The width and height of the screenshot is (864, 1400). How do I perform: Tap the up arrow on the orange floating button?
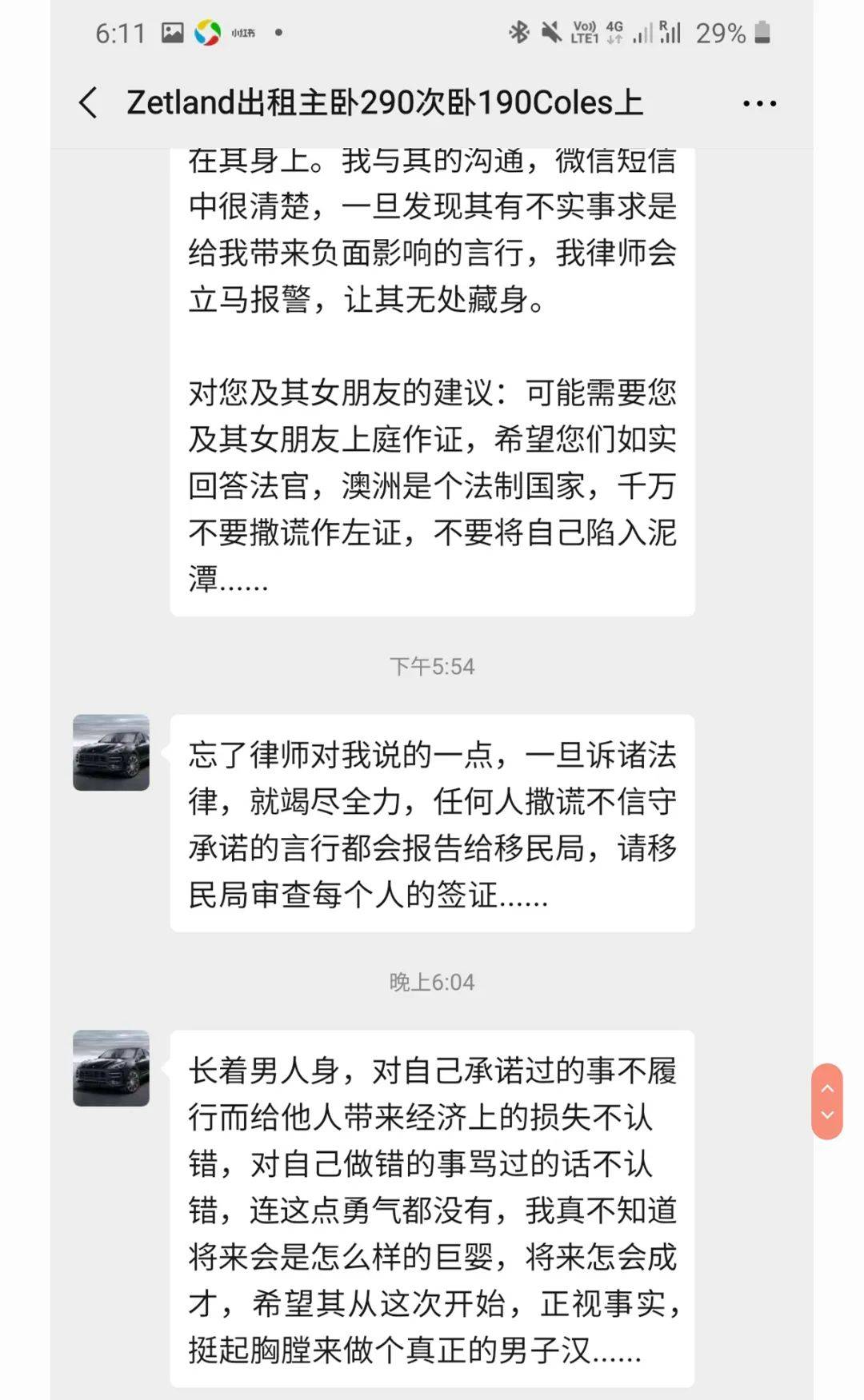pos(827,1087)
